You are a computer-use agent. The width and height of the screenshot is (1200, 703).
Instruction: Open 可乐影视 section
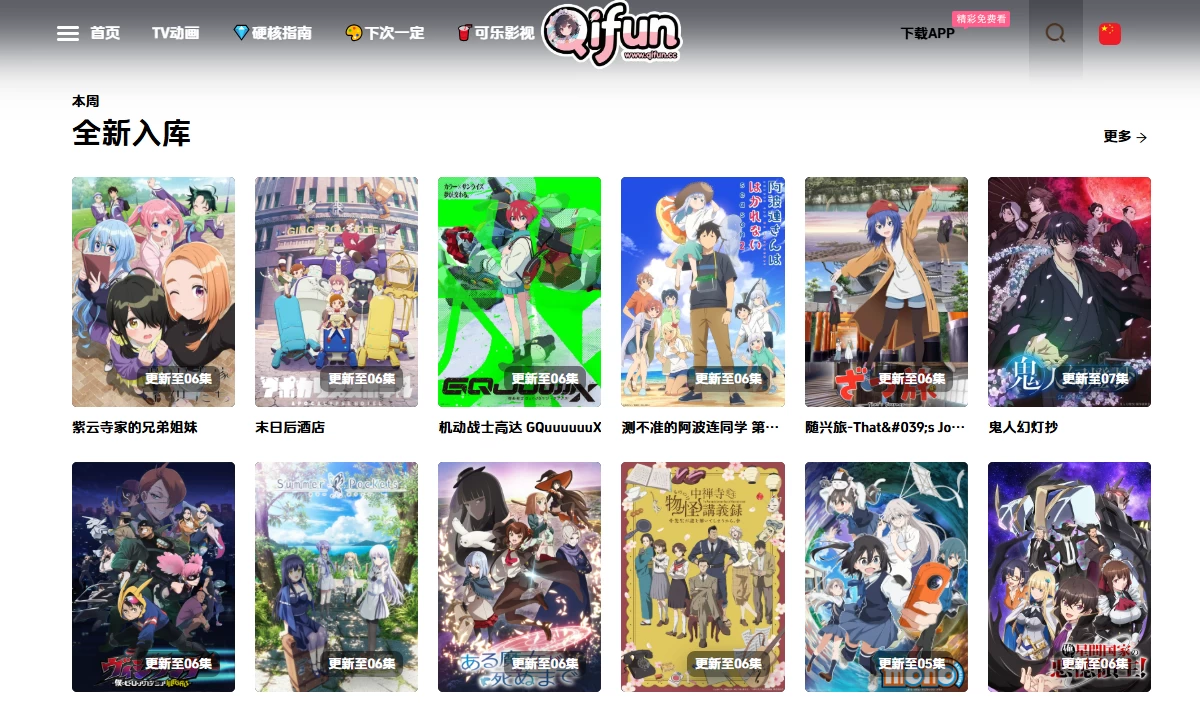pyautogui.click(x=496, y=33)
